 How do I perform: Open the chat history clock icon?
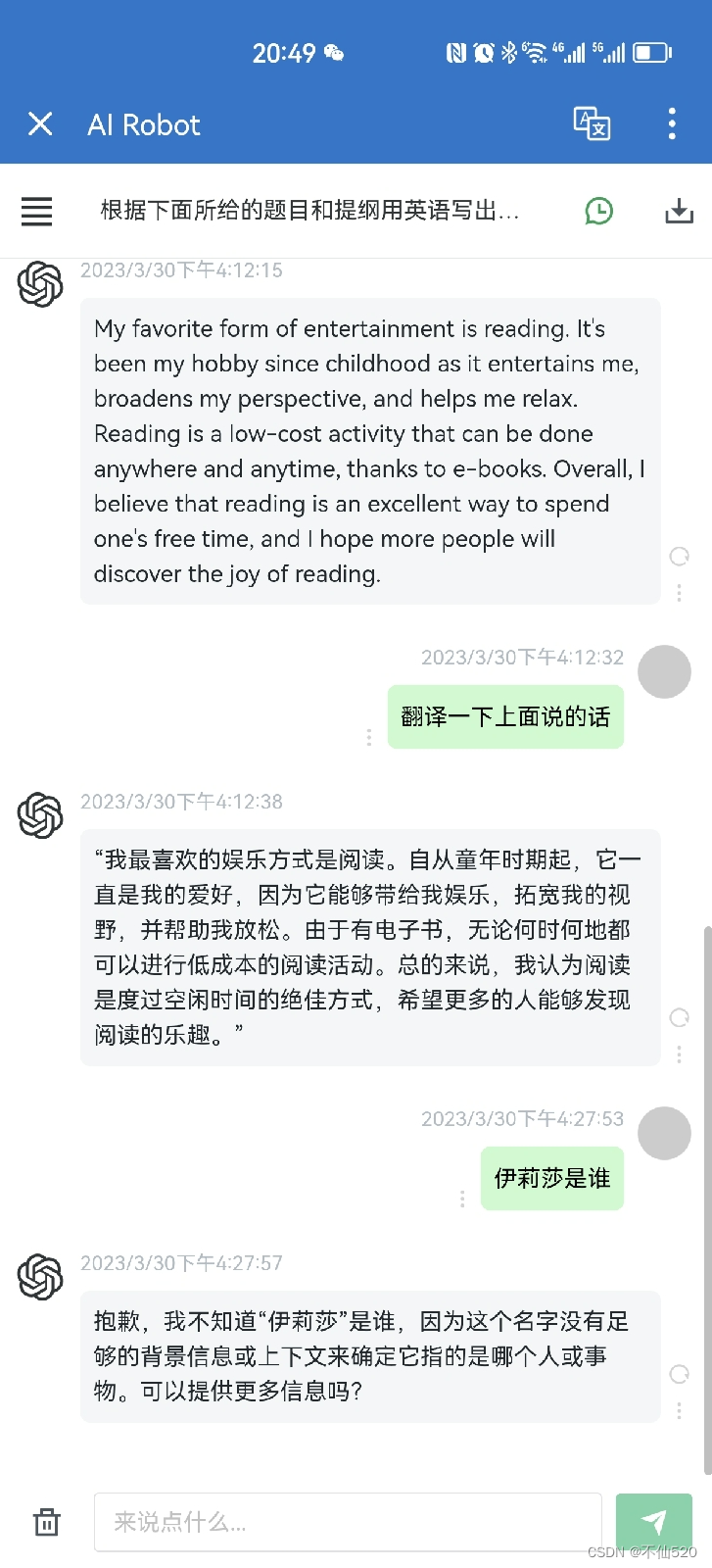[598, 211]
